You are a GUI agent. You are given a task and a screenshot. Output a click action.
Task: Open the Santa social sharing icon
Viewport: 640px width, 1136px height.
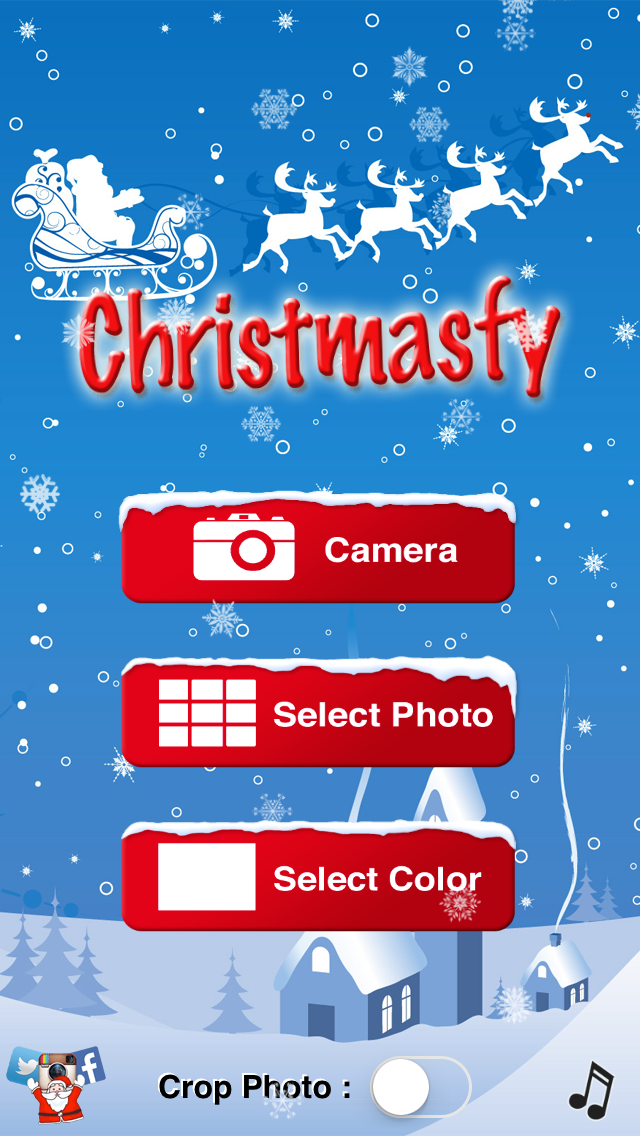[56, 1085]
